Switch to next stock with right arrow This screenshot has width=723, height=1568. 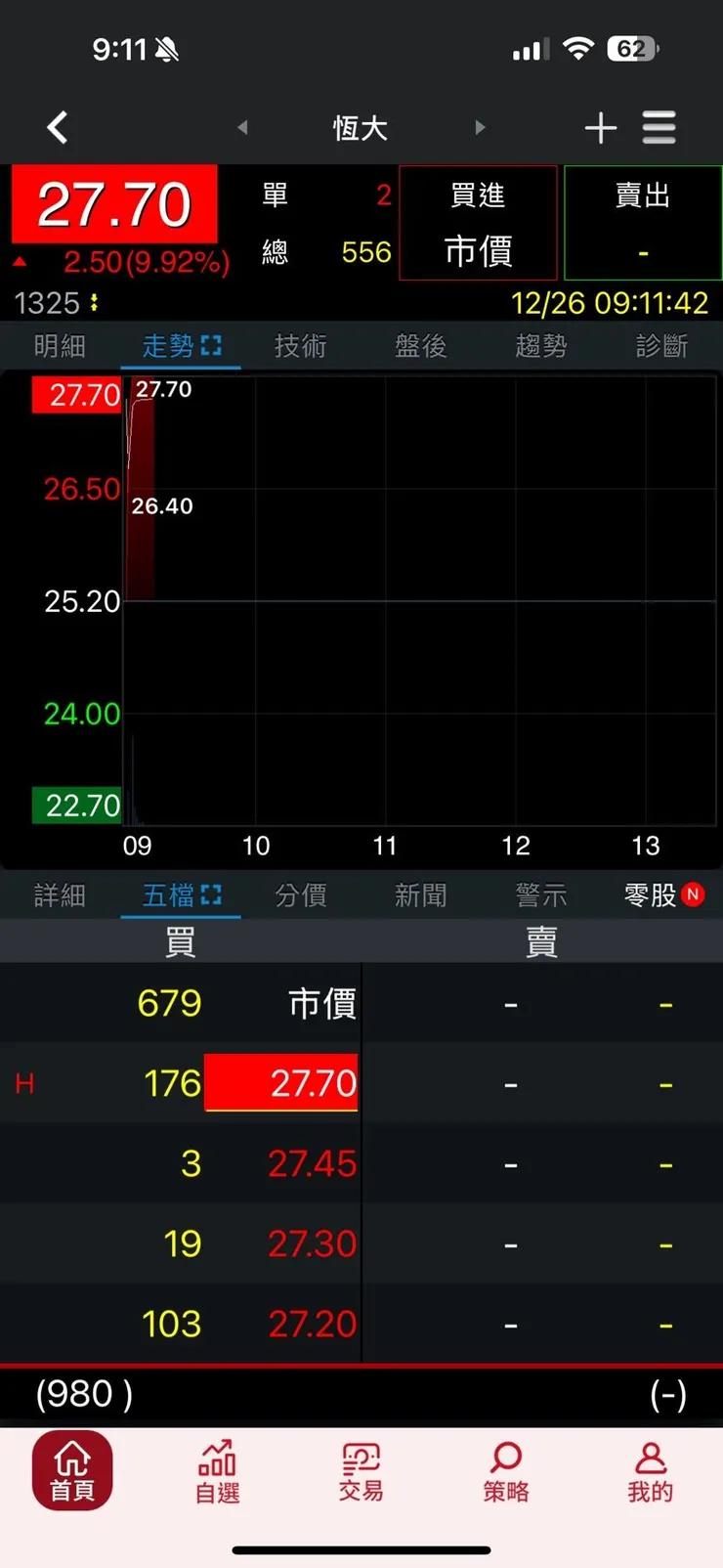point(480,127)
